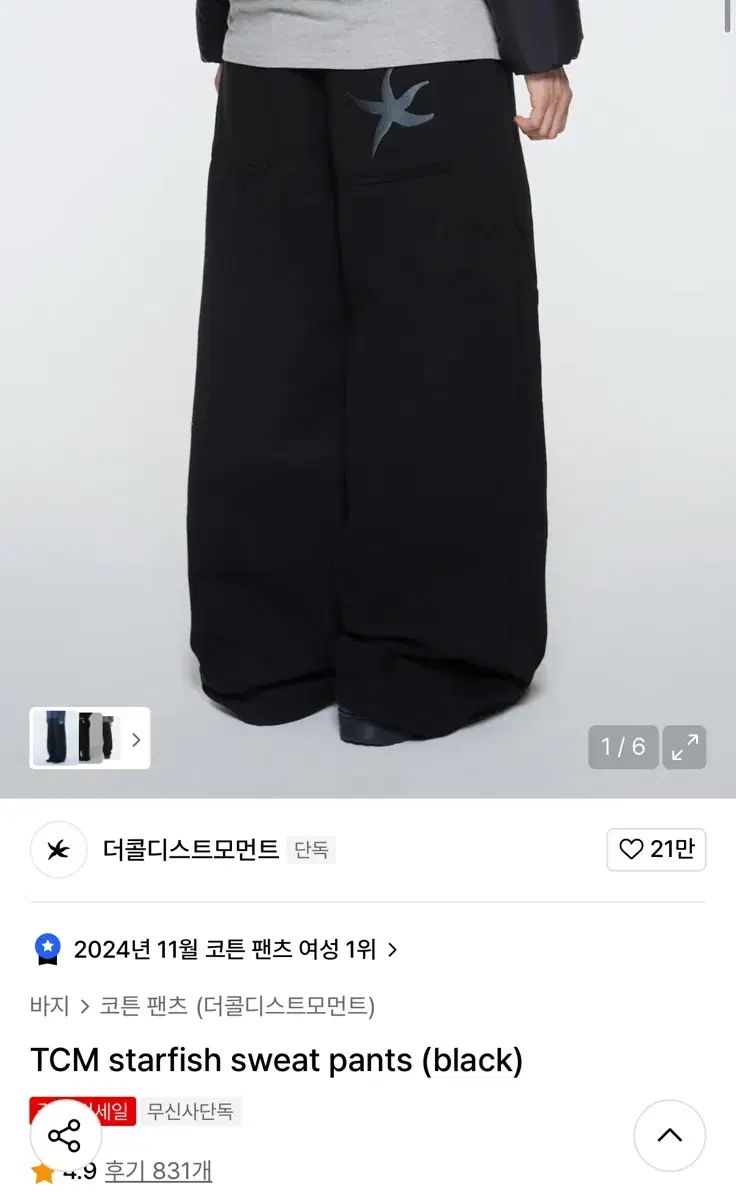Tap the 단독 label beside the brand name
Screen dimensions: 736x1200
pyautogui.click(x=310, y=850)
